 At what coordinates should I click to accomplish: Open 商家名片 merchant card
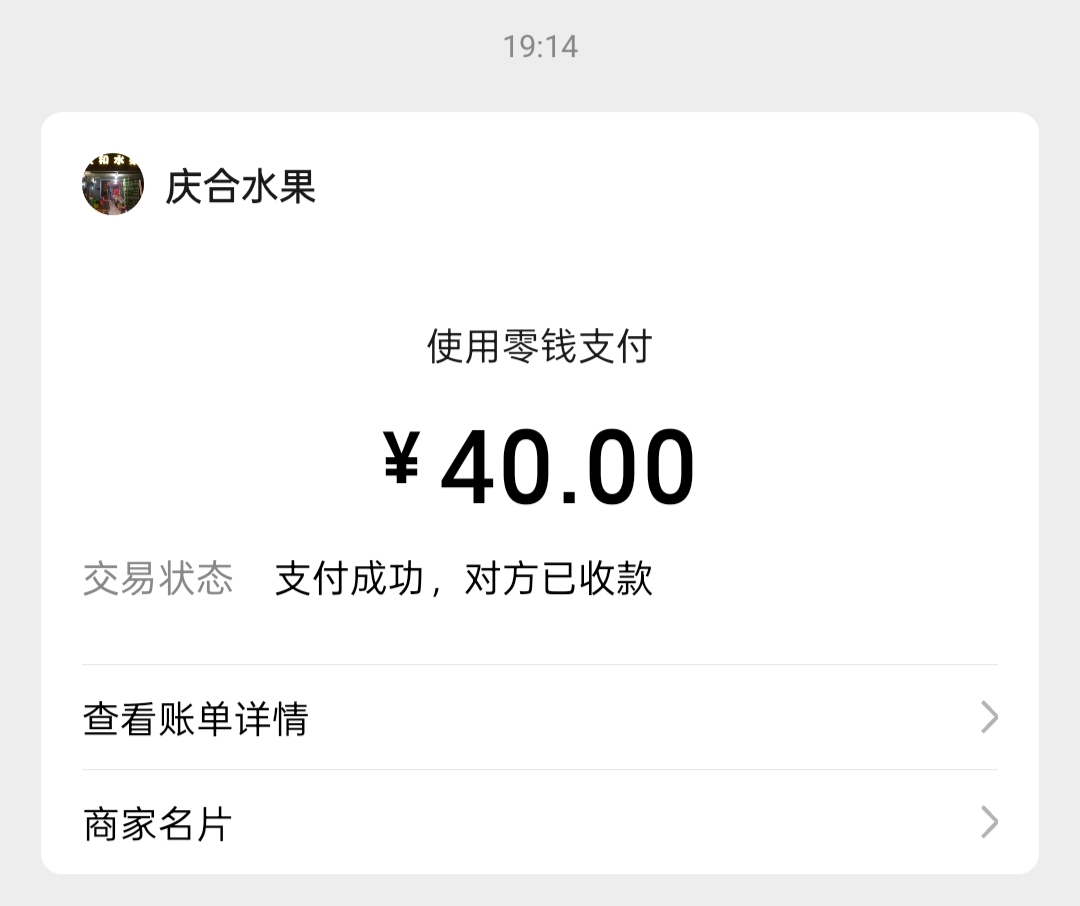538,823
